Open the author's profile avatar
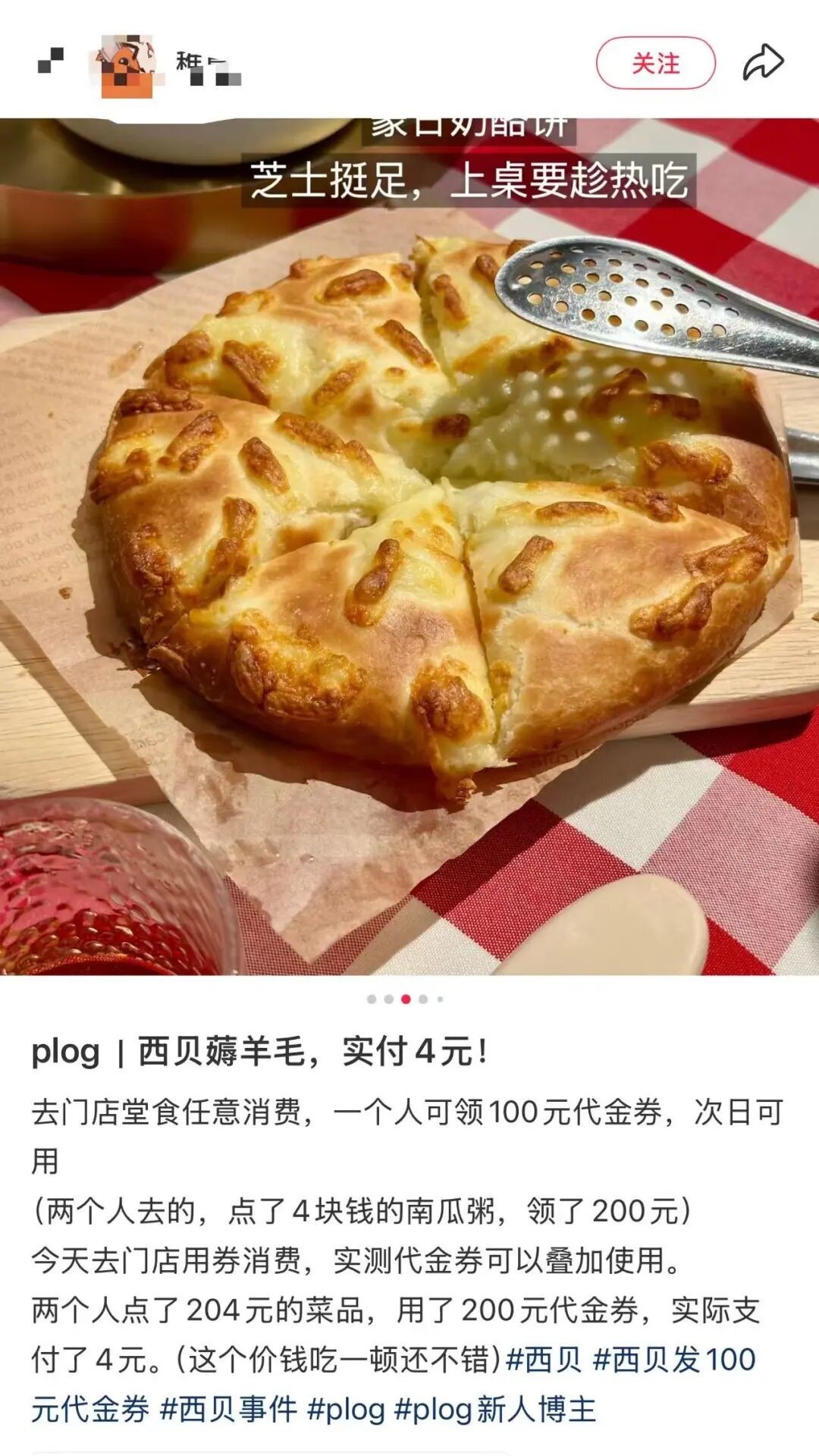The image size is (819, 1456). [127, 65]
